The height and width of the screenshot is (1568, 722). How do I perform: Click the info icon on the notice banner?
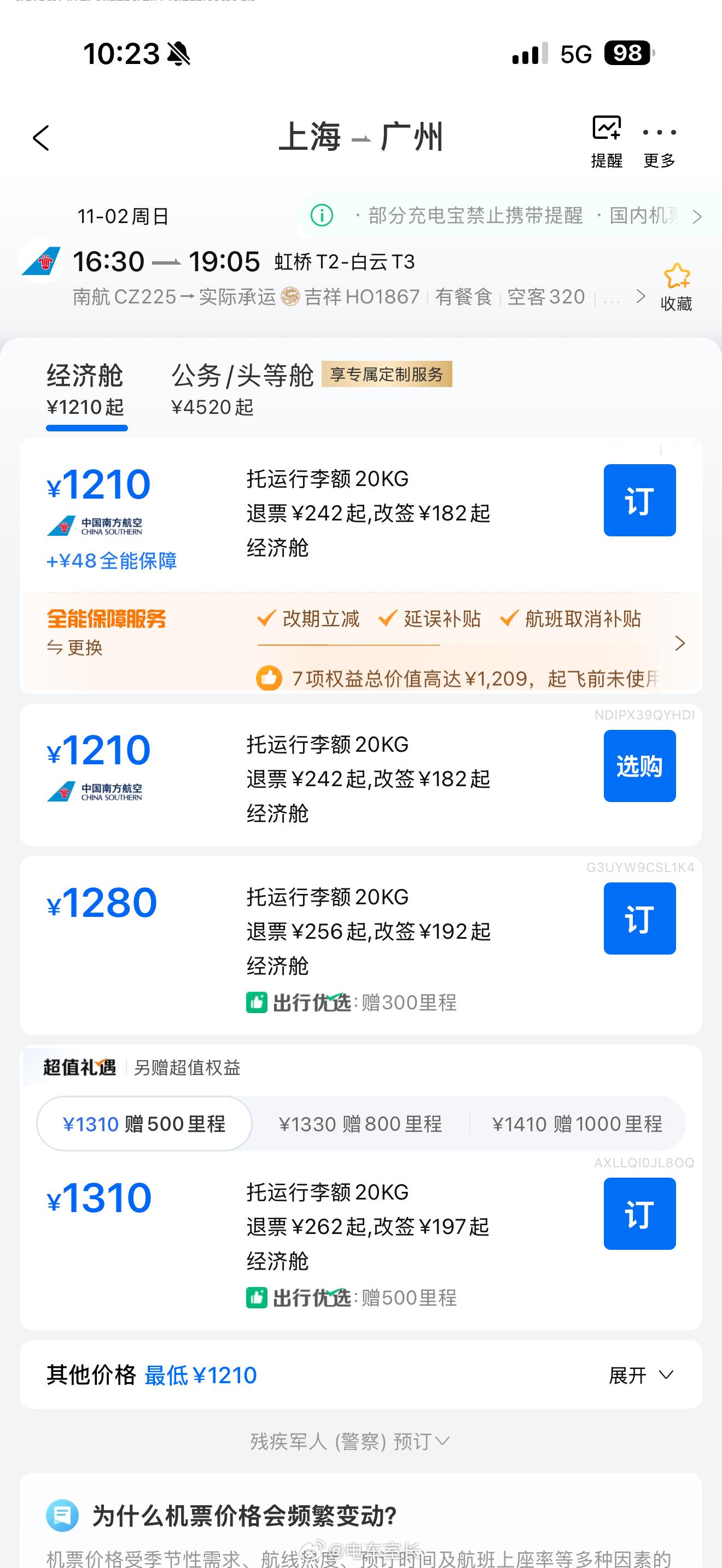[x=323, y=215]
